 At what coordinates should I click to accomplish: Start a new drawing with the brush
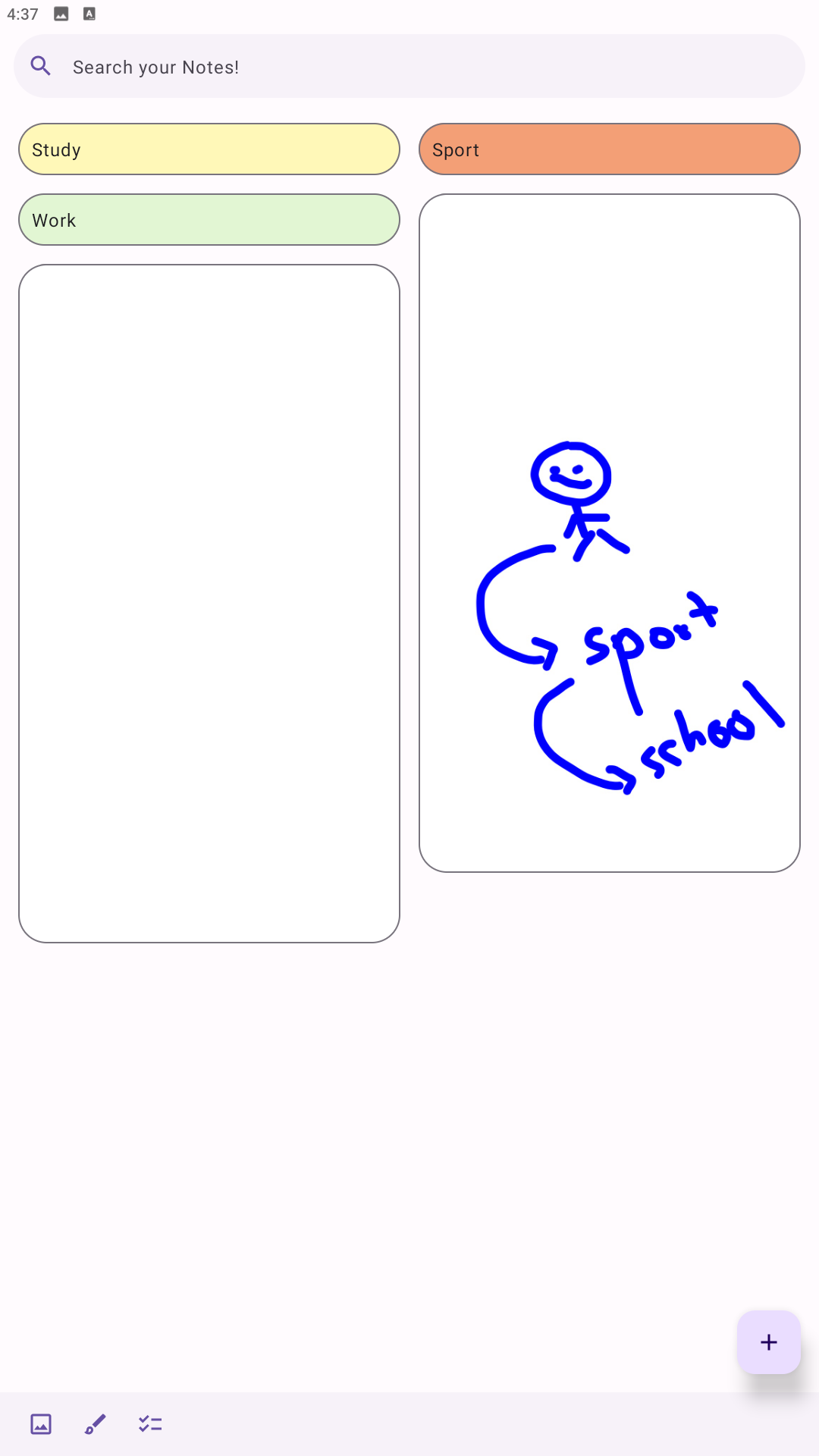coord(96,1424)
